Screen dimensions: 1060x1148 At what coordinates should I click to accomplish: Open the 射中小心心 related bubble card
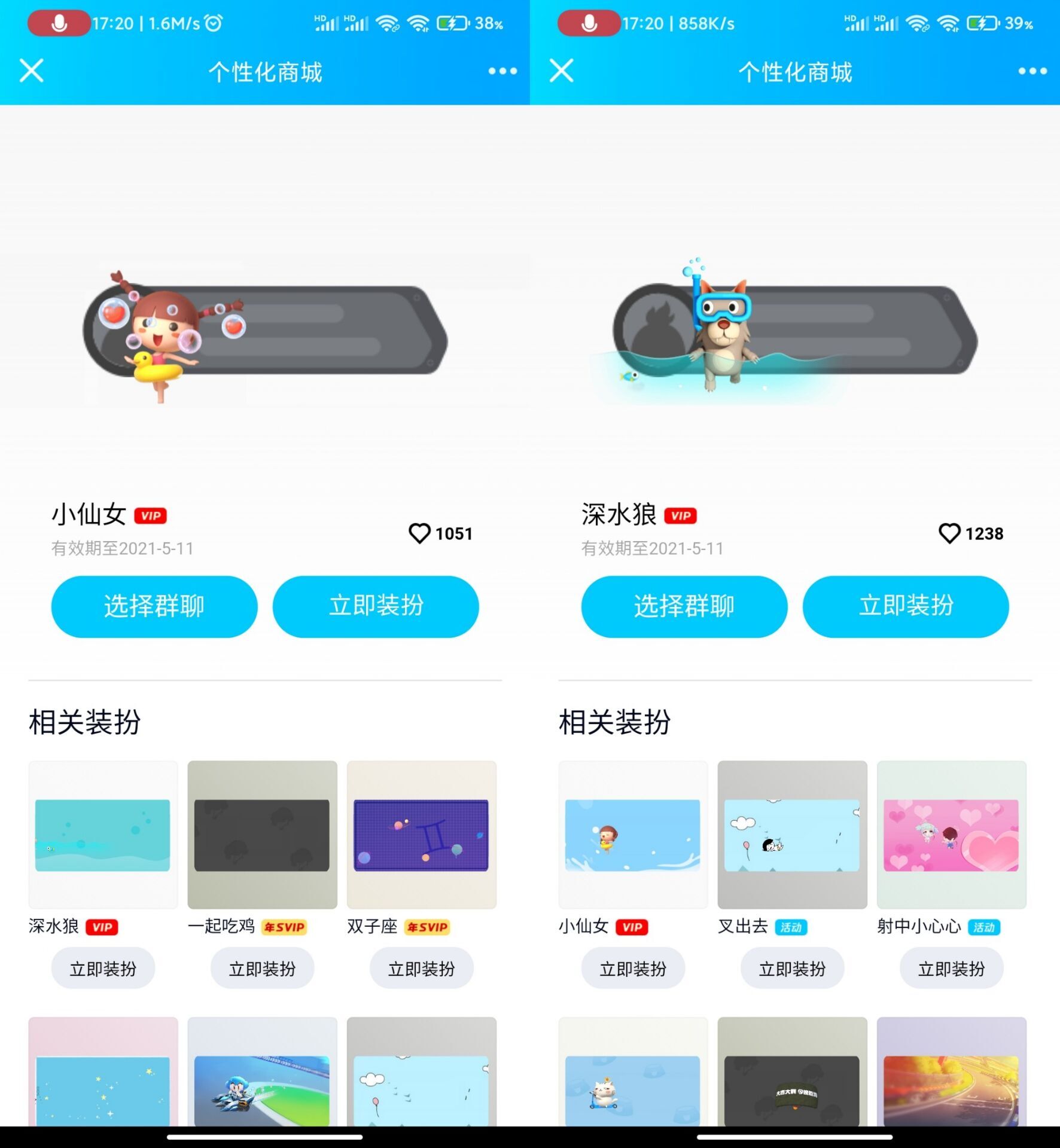[x=951, y=835]
